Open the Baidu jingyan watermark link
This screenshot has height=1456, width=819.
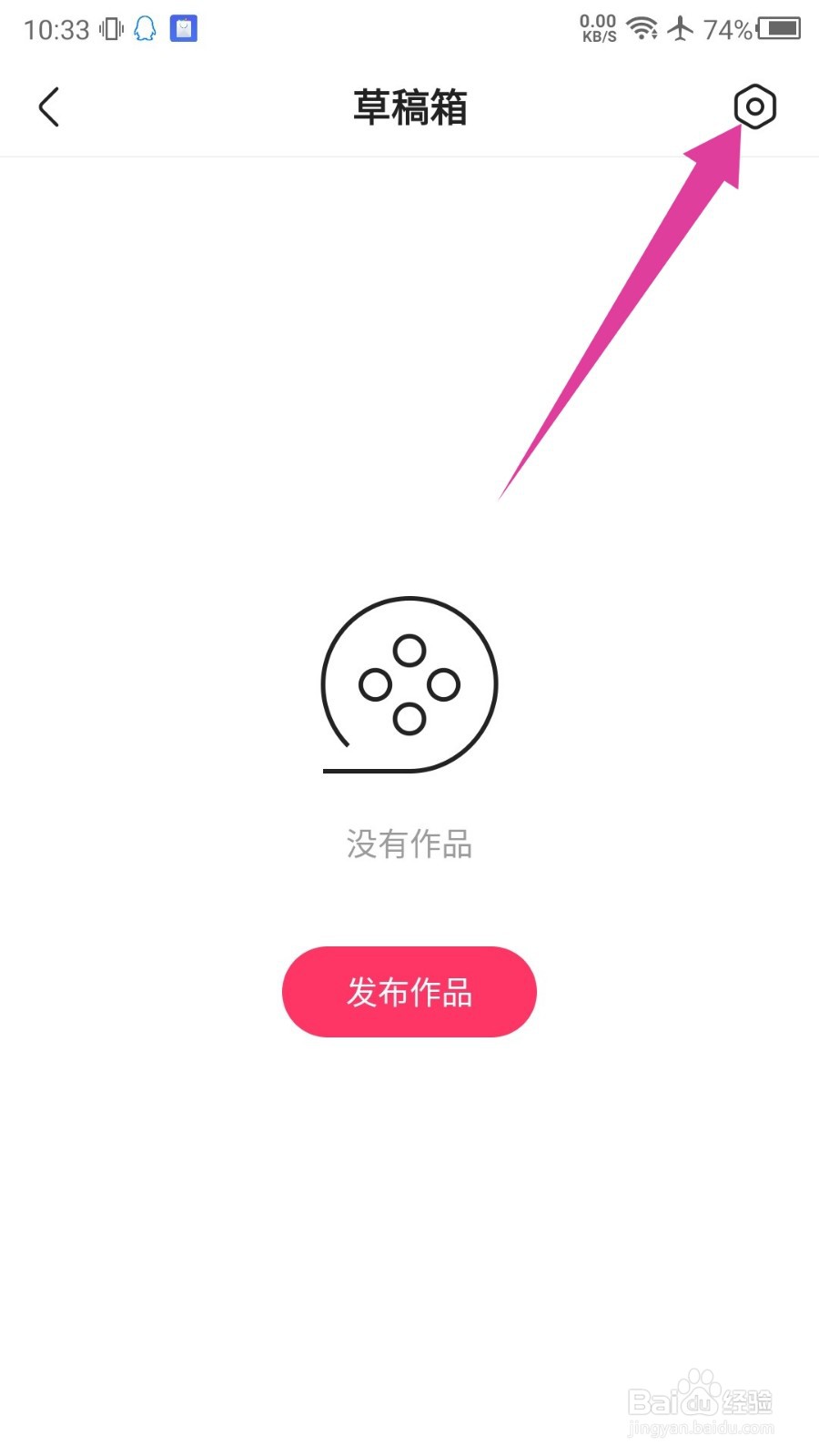click(701, 1401)
